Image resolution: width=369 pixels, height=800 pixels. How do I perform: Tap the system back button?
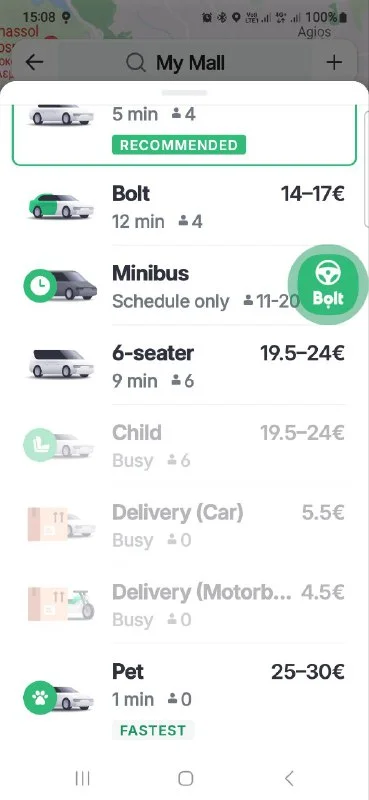(289, 778)
